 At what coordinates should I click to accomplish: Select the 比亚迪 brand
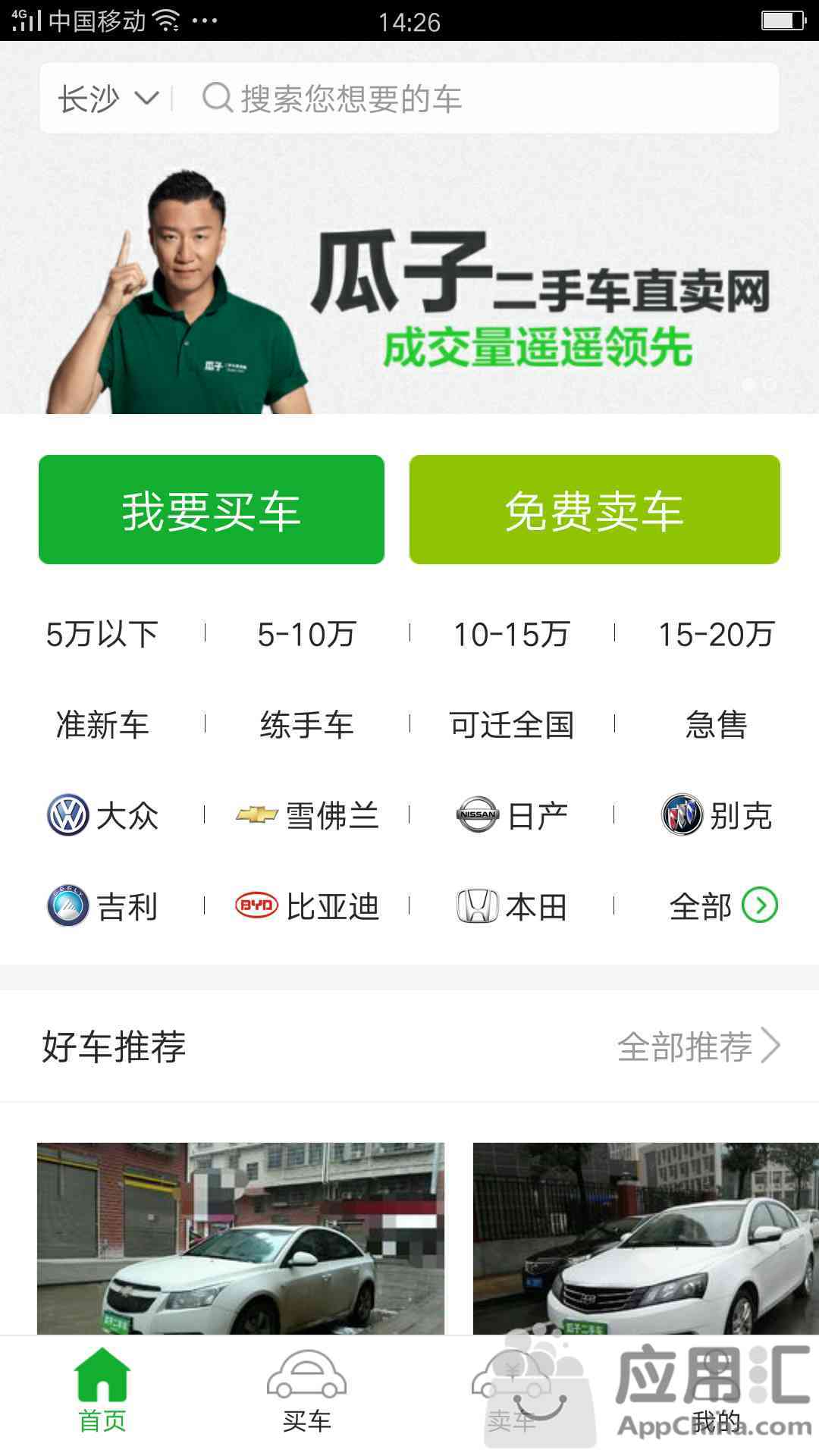point(307,906)
